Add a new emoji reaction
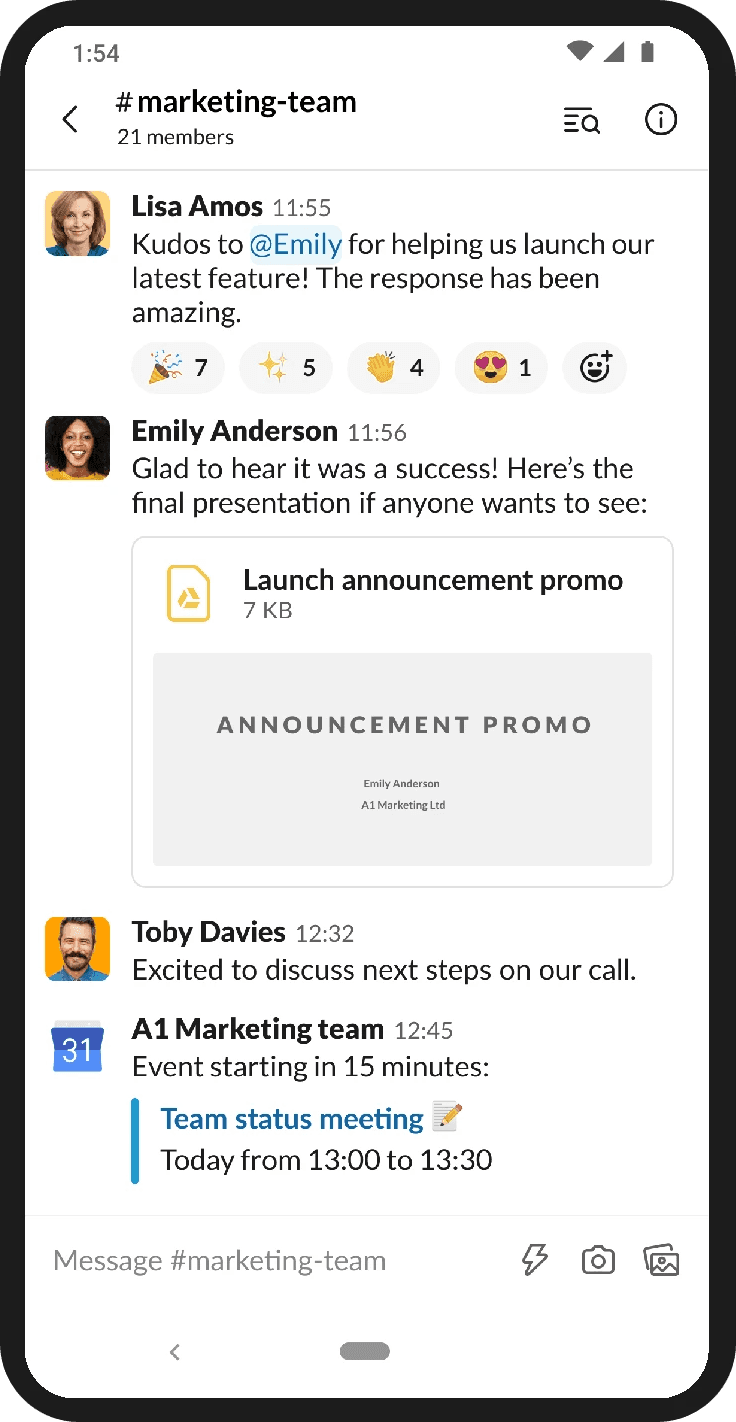 (594, 369)
